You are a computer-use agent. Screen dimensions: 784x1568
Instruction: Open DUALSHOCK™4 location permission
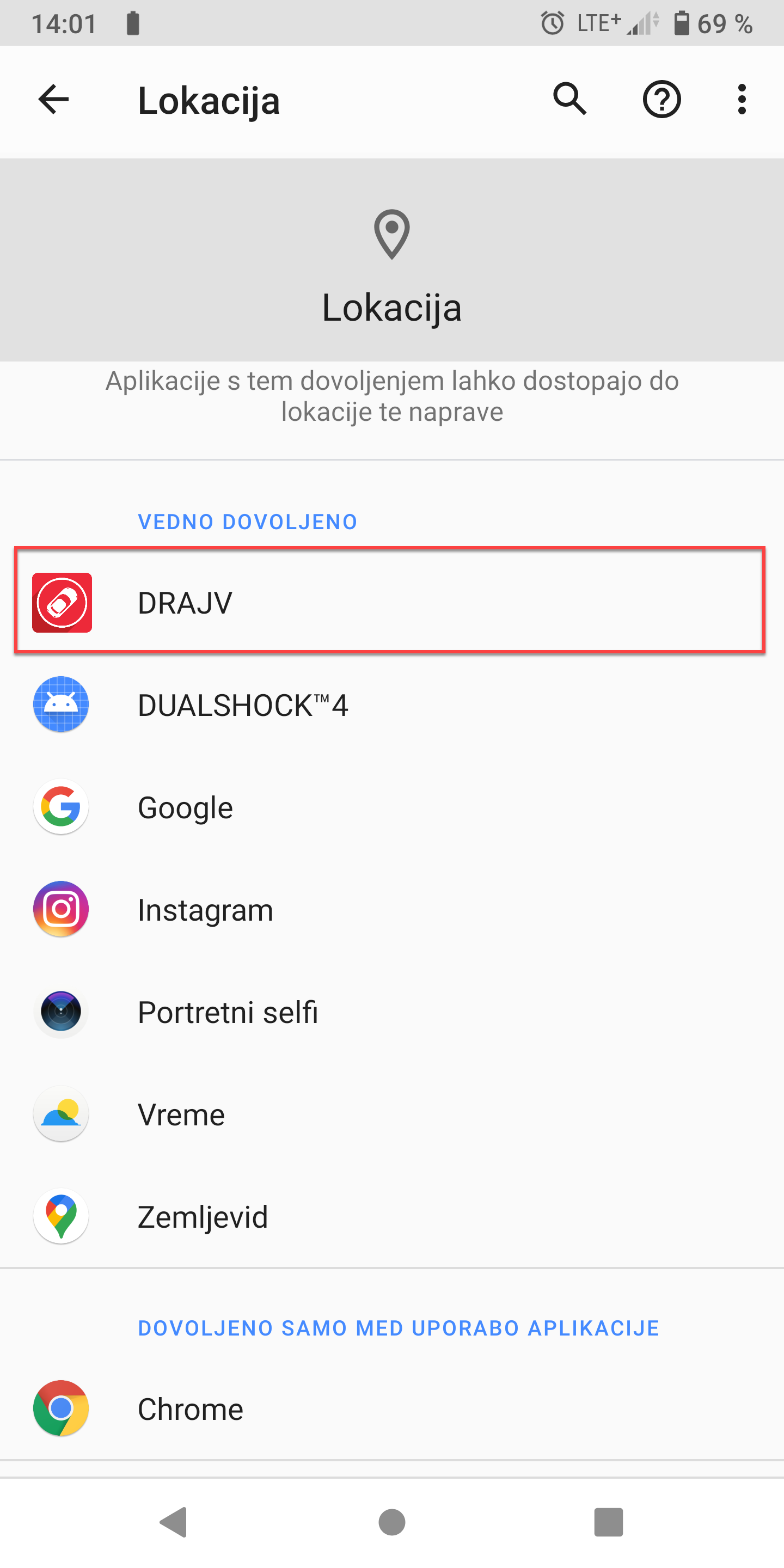[390, 705]
